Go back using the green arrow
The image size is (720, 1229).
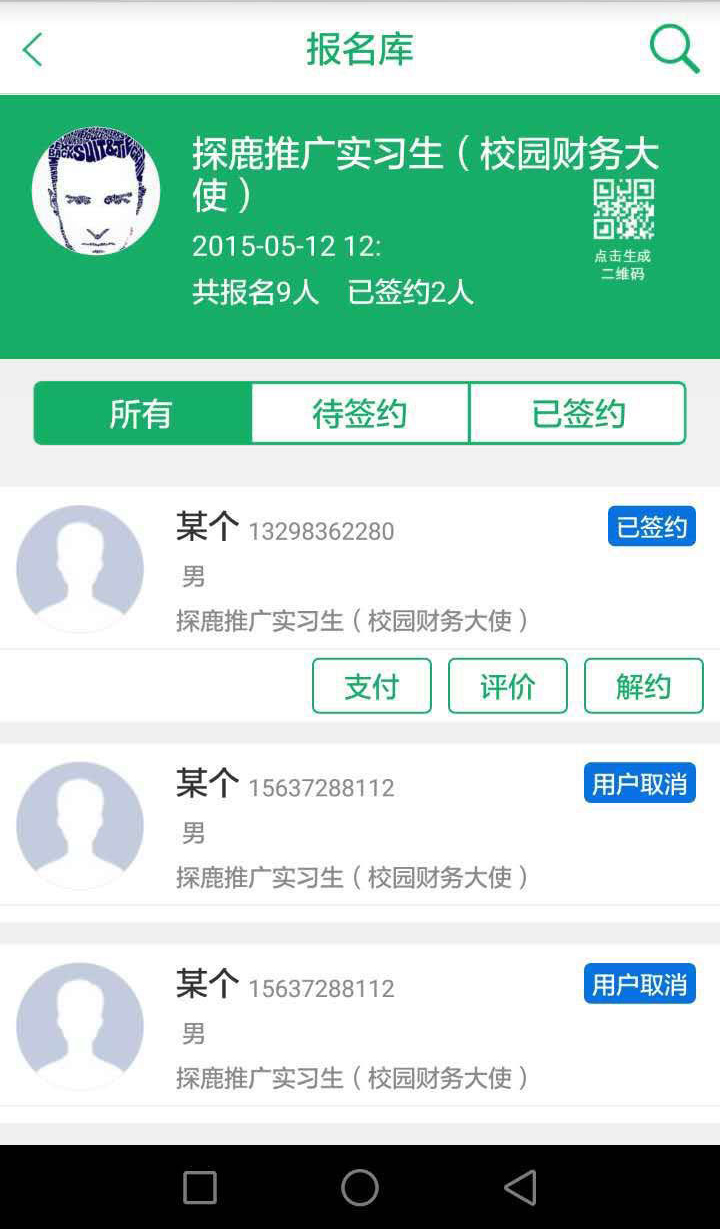click(33, 49)
